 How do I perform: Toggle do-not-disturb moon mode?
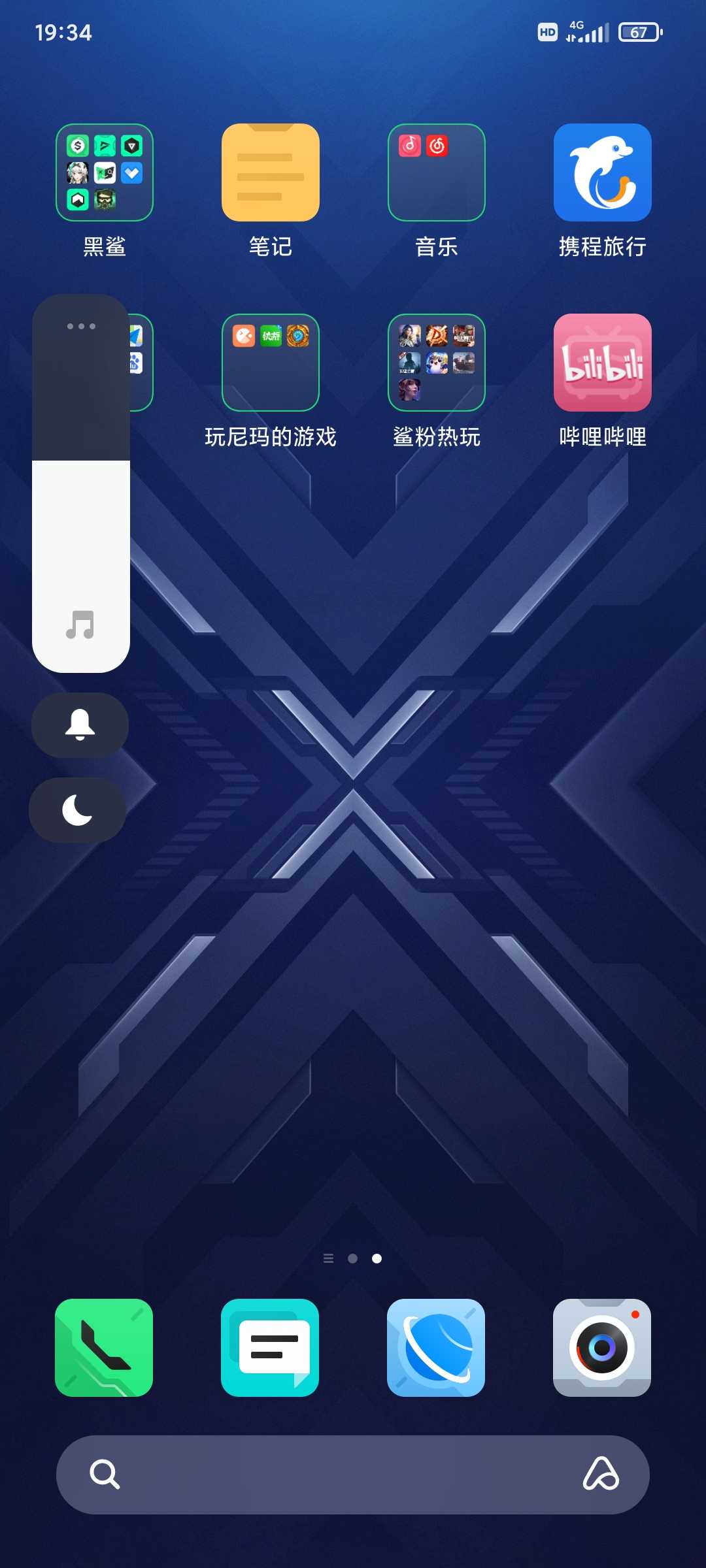point(77,810)
